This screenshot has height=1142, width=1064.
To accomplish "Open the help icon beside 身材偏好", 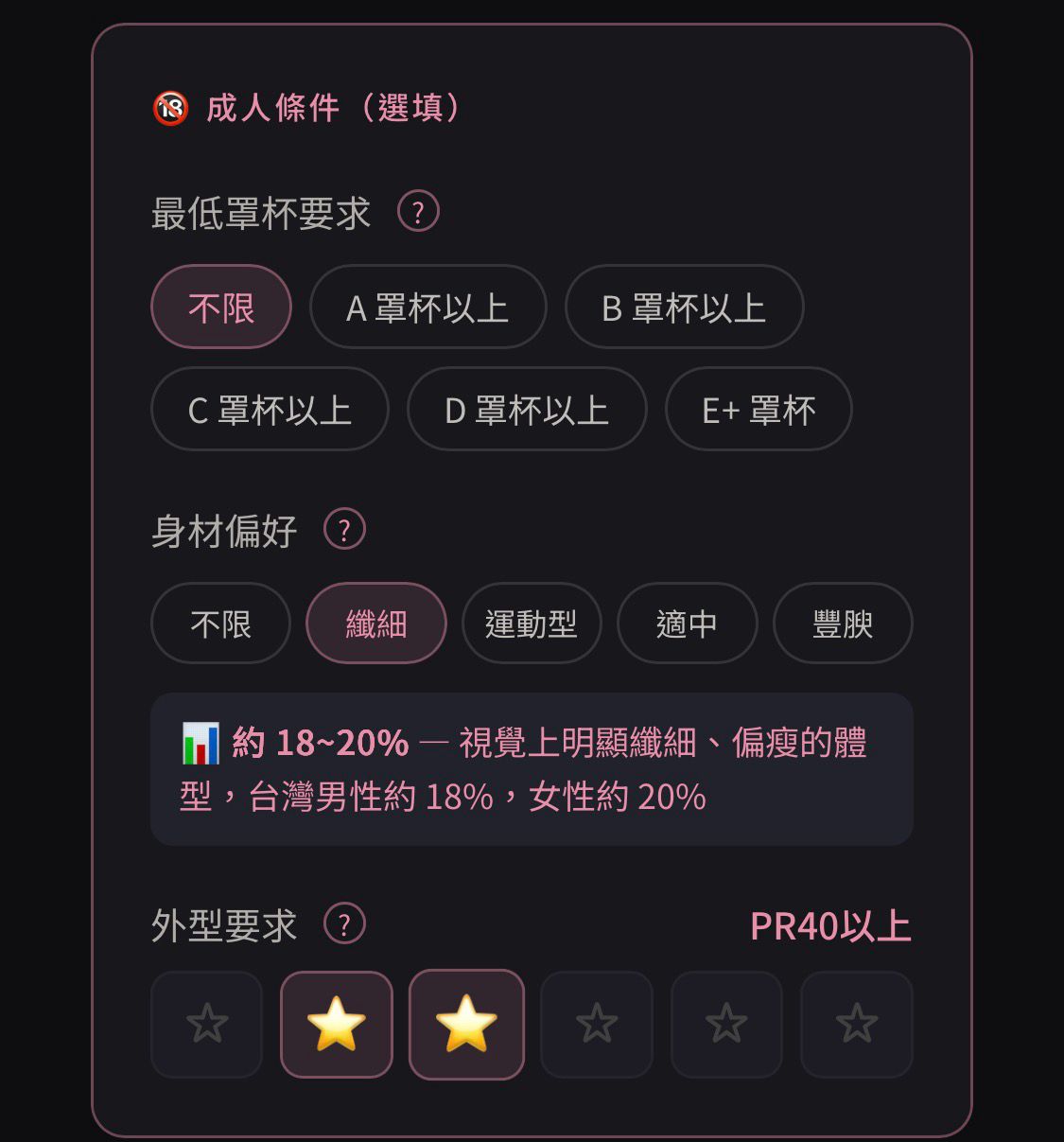I will click(344, 530).
